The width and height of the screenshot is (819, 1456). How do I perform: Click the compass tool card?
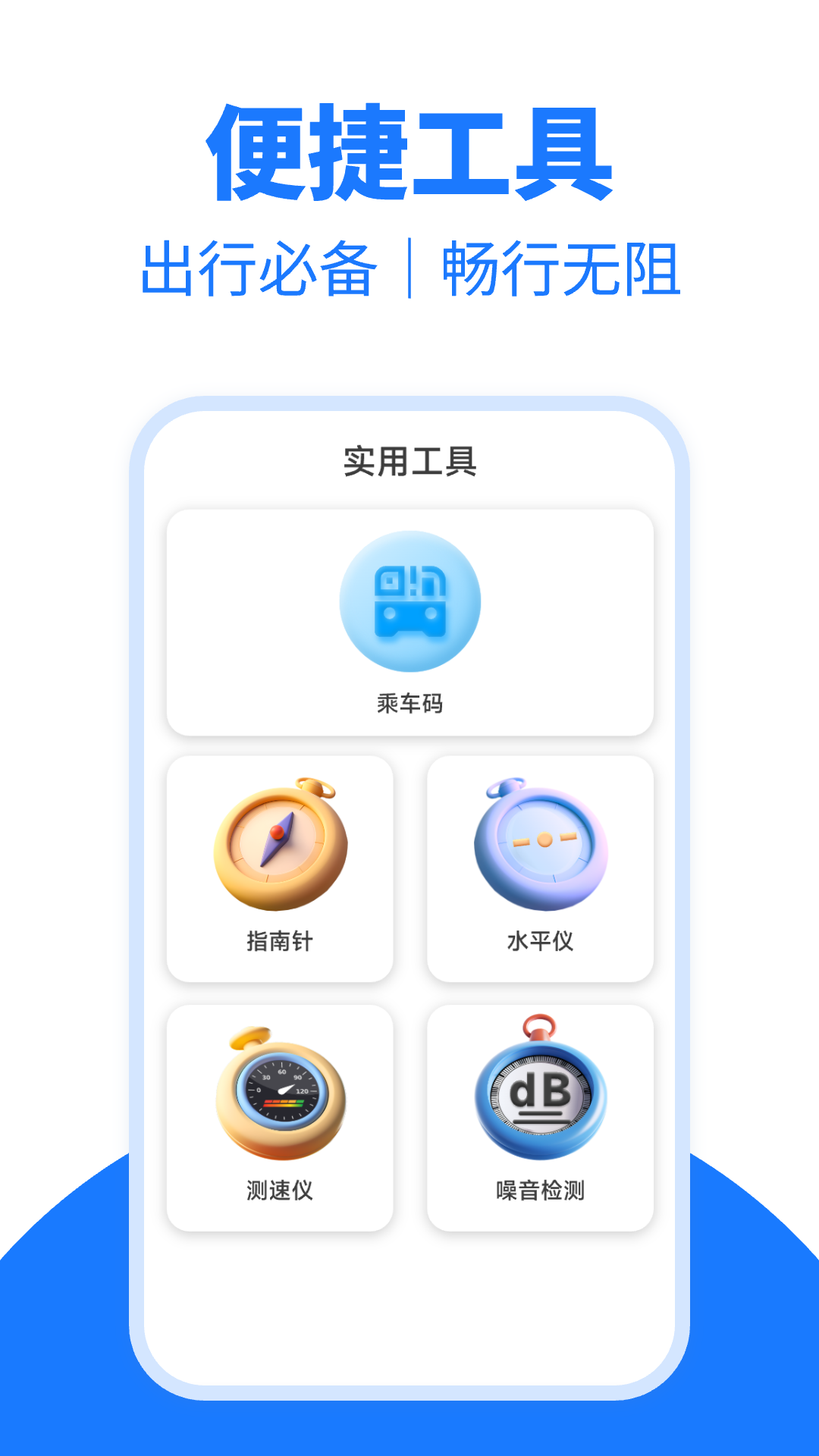pyautogui.click(x=281, y=868)
